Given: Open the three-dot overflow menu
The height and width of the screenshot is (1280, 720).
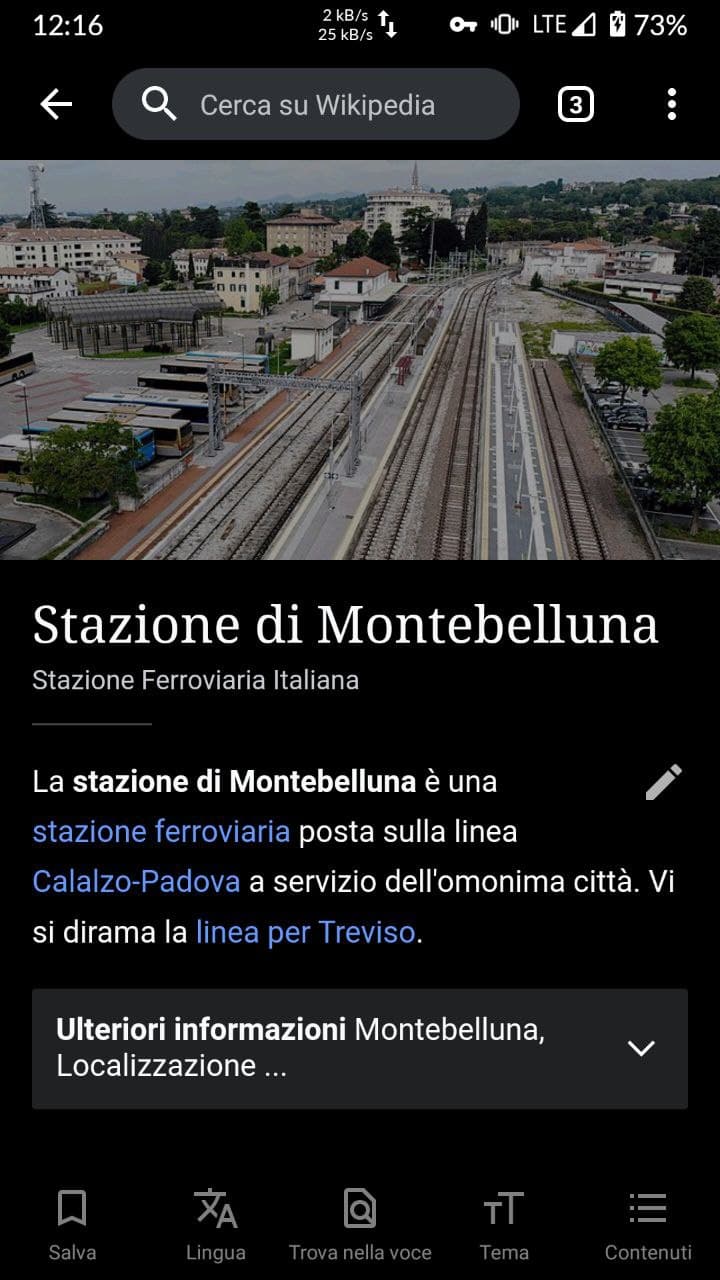Looking at the screenshot, I should (671, 104).
